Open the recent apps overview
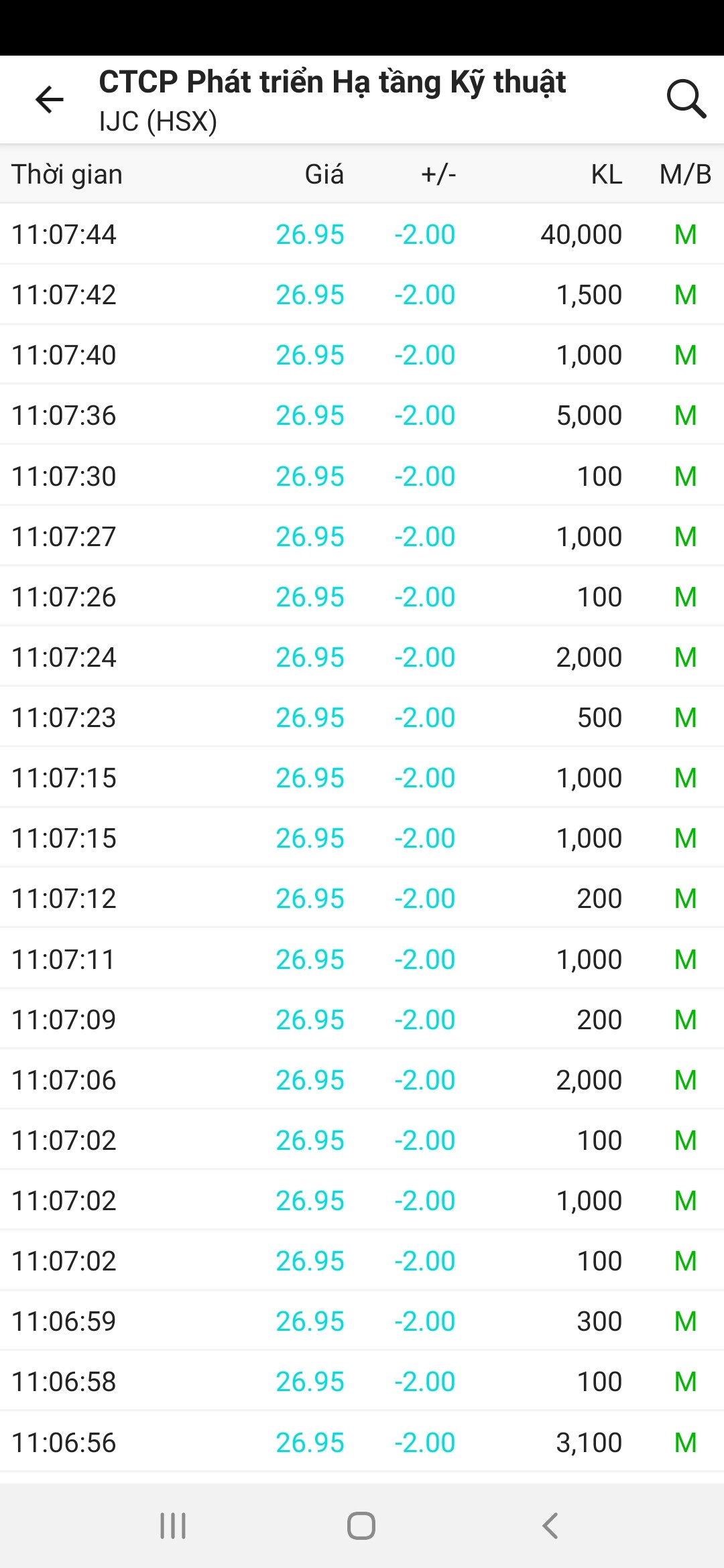The height and width of the screenshot is (1568, 724). click(x=173, y=1526)
